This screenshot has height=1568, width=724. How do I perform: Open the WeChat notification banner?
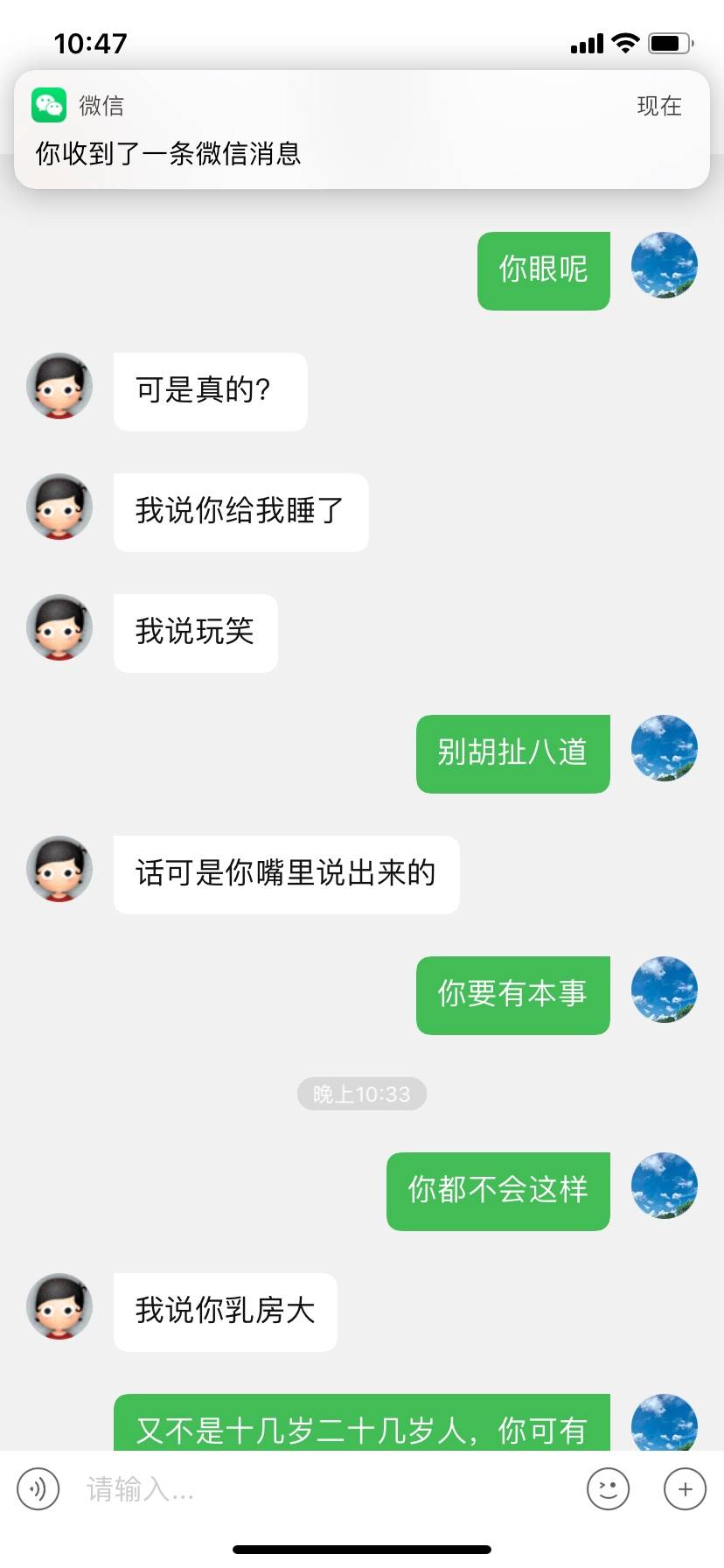[x=362, y=129]
